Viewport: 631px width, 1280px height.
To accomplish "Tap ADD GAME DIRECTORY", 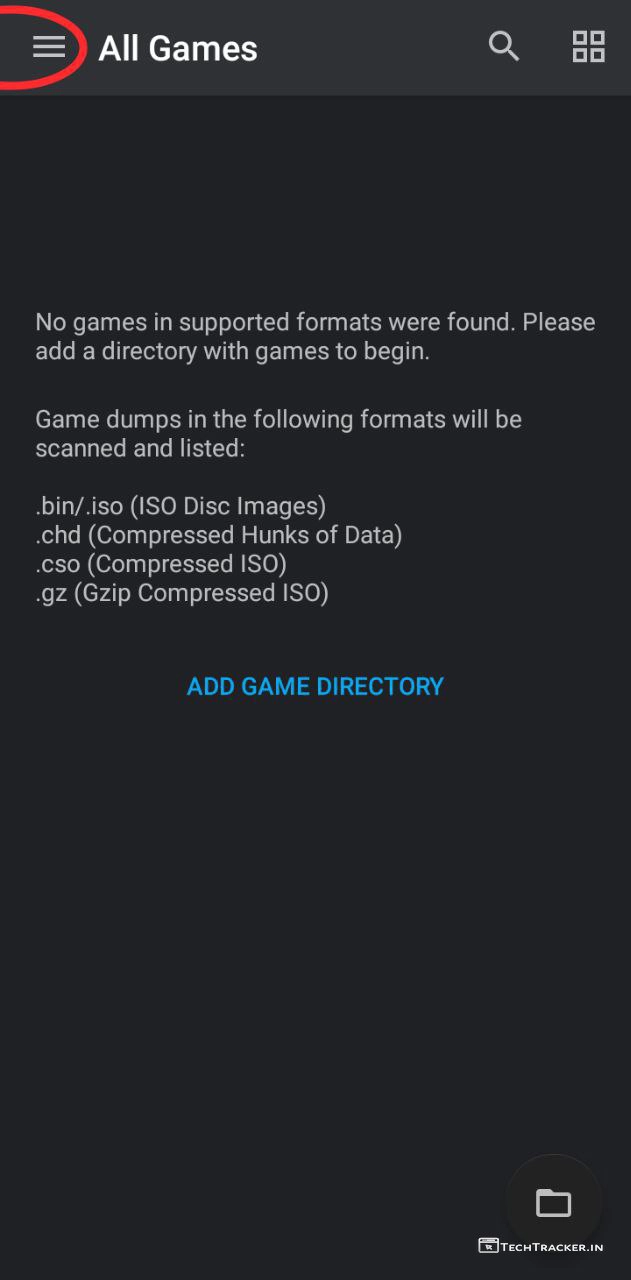I will point(315,686).
